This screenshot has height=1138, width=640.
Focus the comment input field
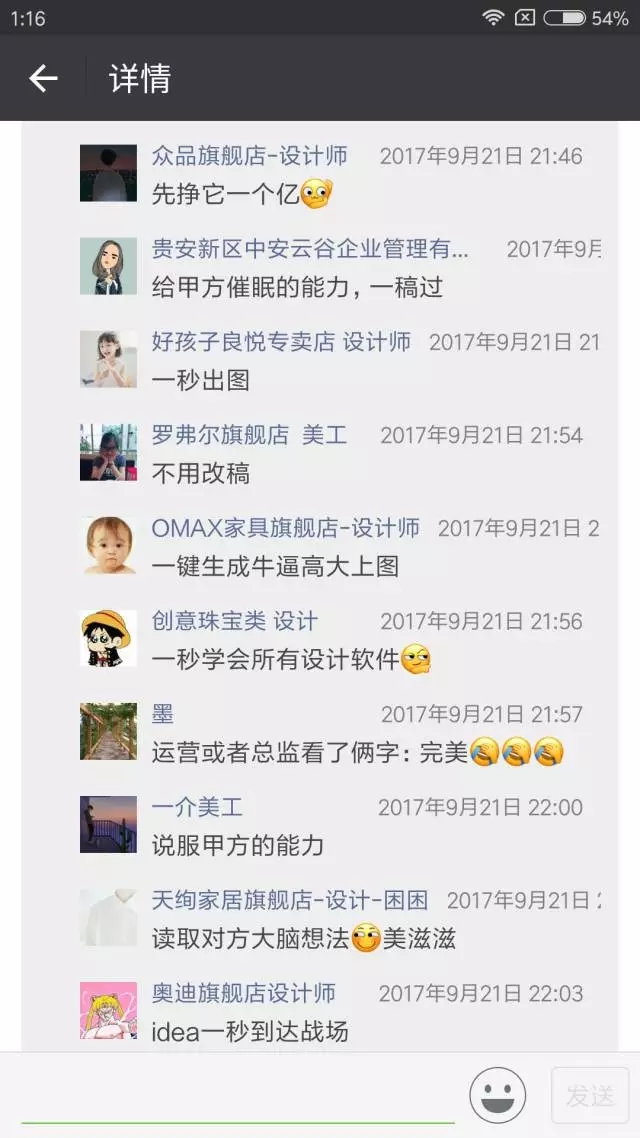[x=238, y=1096]
